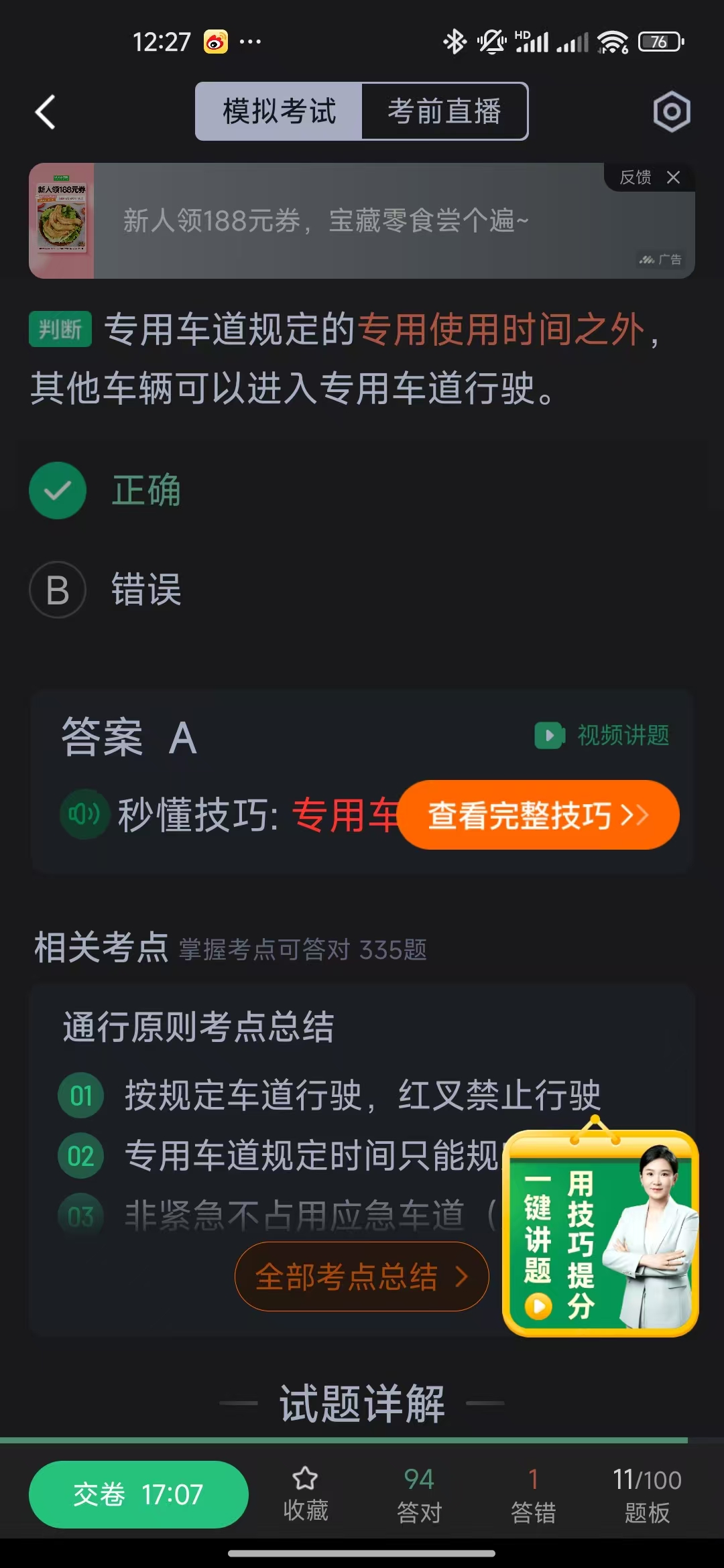Tap the speaker icon to hear 秒懂技巧

pyautogui.click(x=83, y=815)
